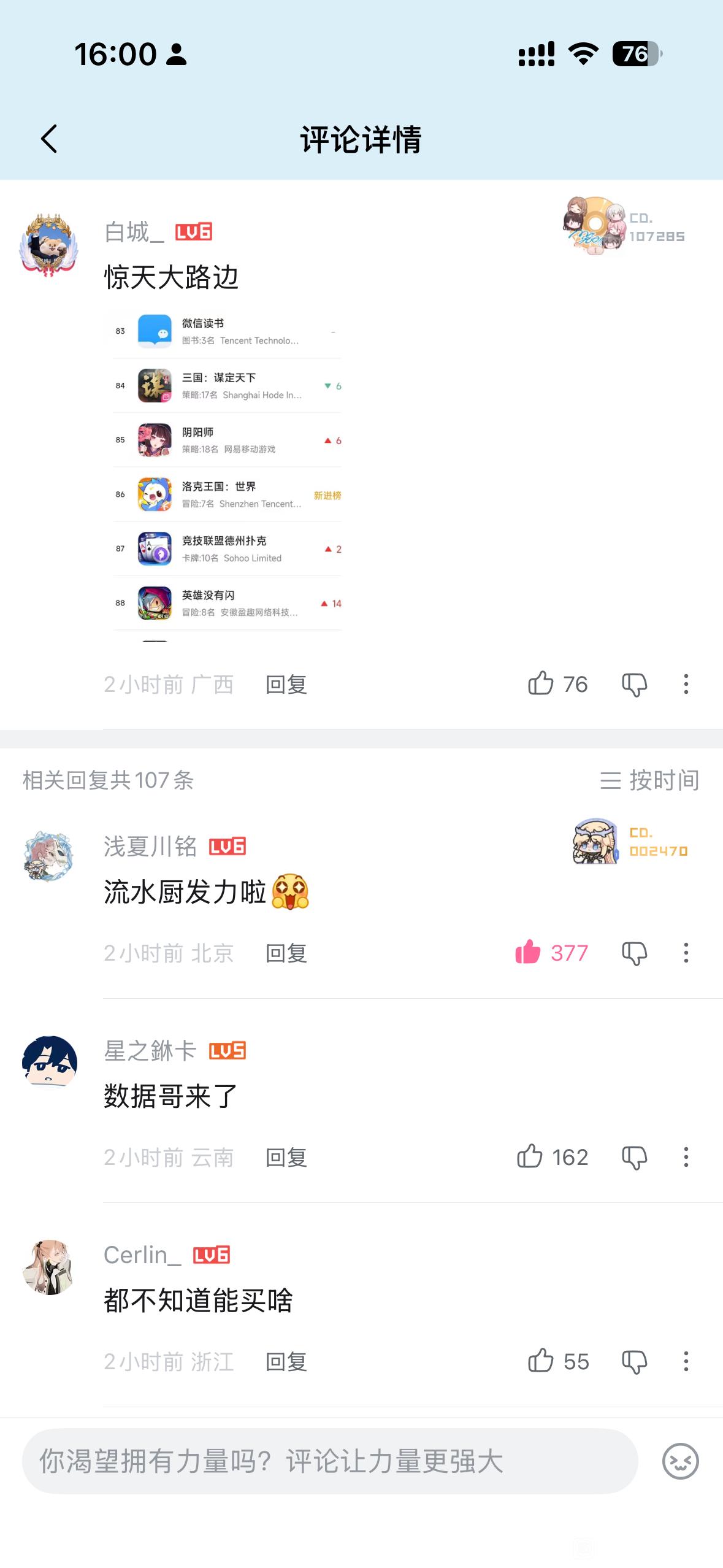
Task: Open more options for 白城_'s comment
Action: tap(686, 684)
